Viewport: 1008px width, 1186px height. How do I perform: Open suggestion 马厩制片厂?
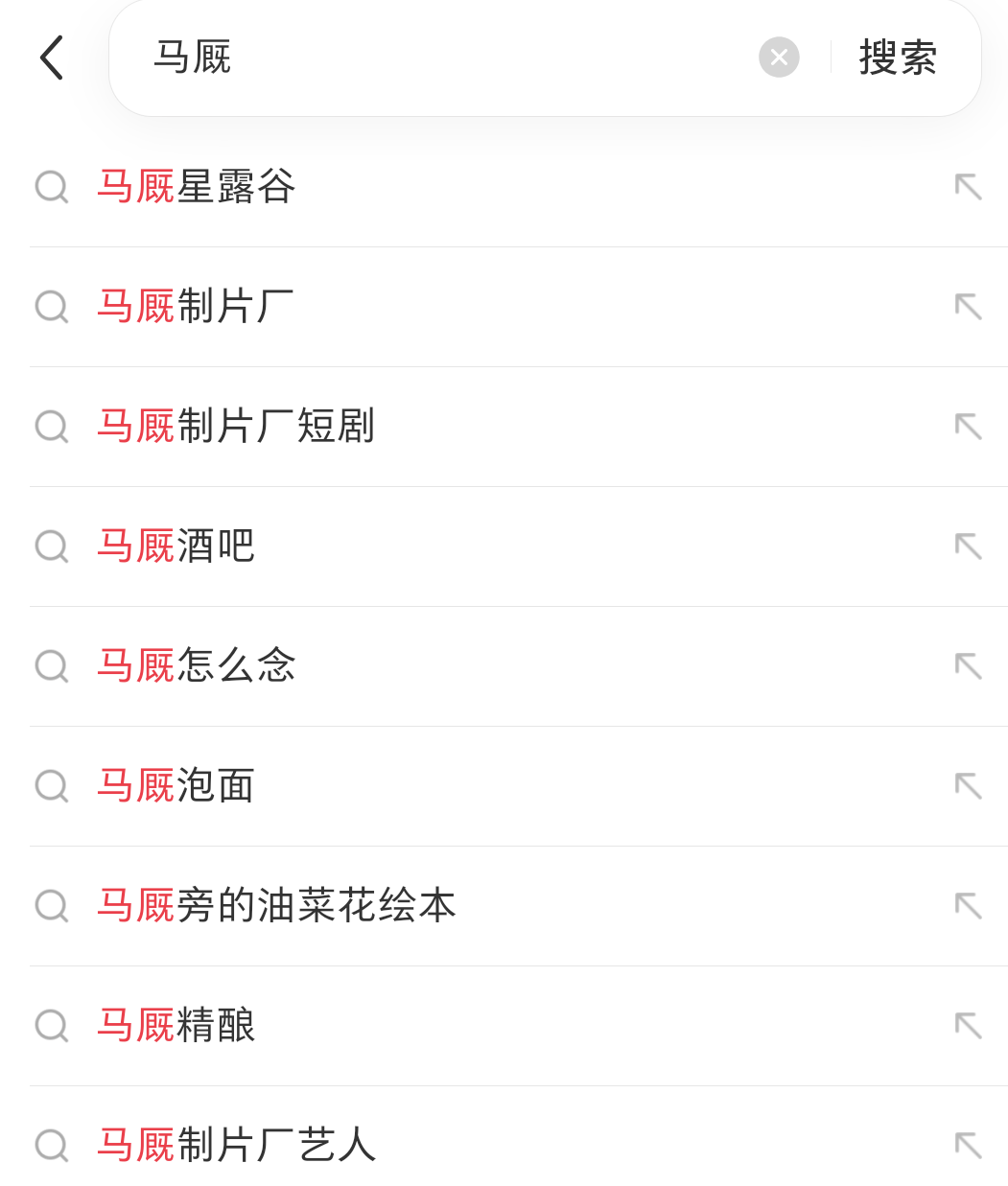[196, 307]
